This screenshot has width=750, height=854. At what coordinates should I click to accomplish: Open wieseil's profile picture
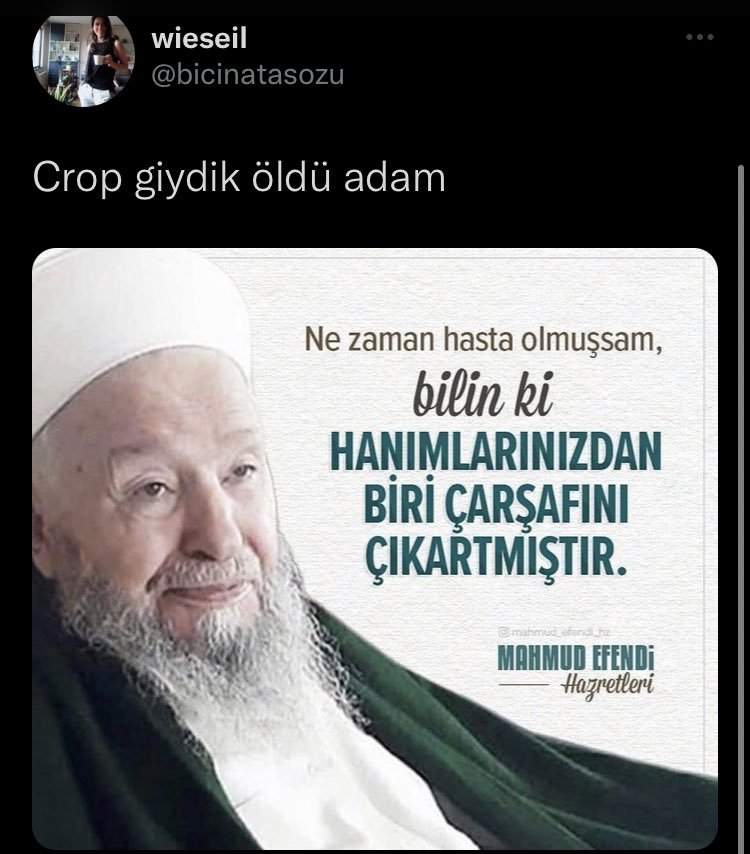click(82, 60)
